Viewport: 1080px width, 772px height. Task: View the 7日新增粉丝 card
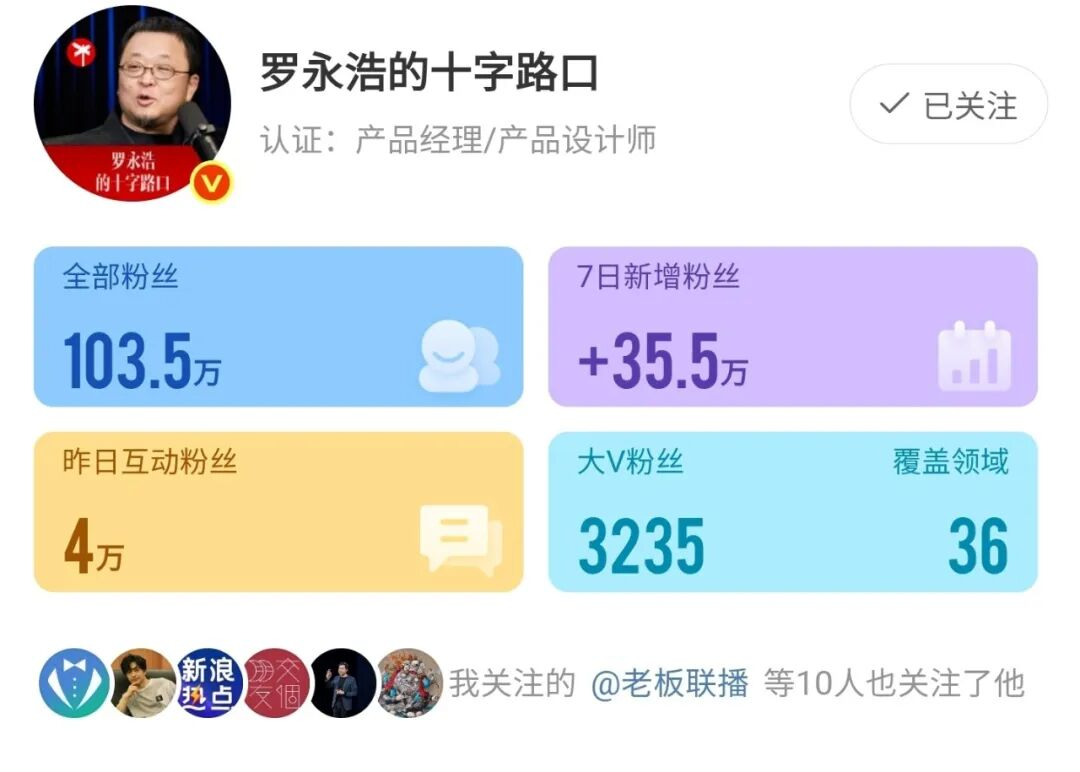click(792, 326)
